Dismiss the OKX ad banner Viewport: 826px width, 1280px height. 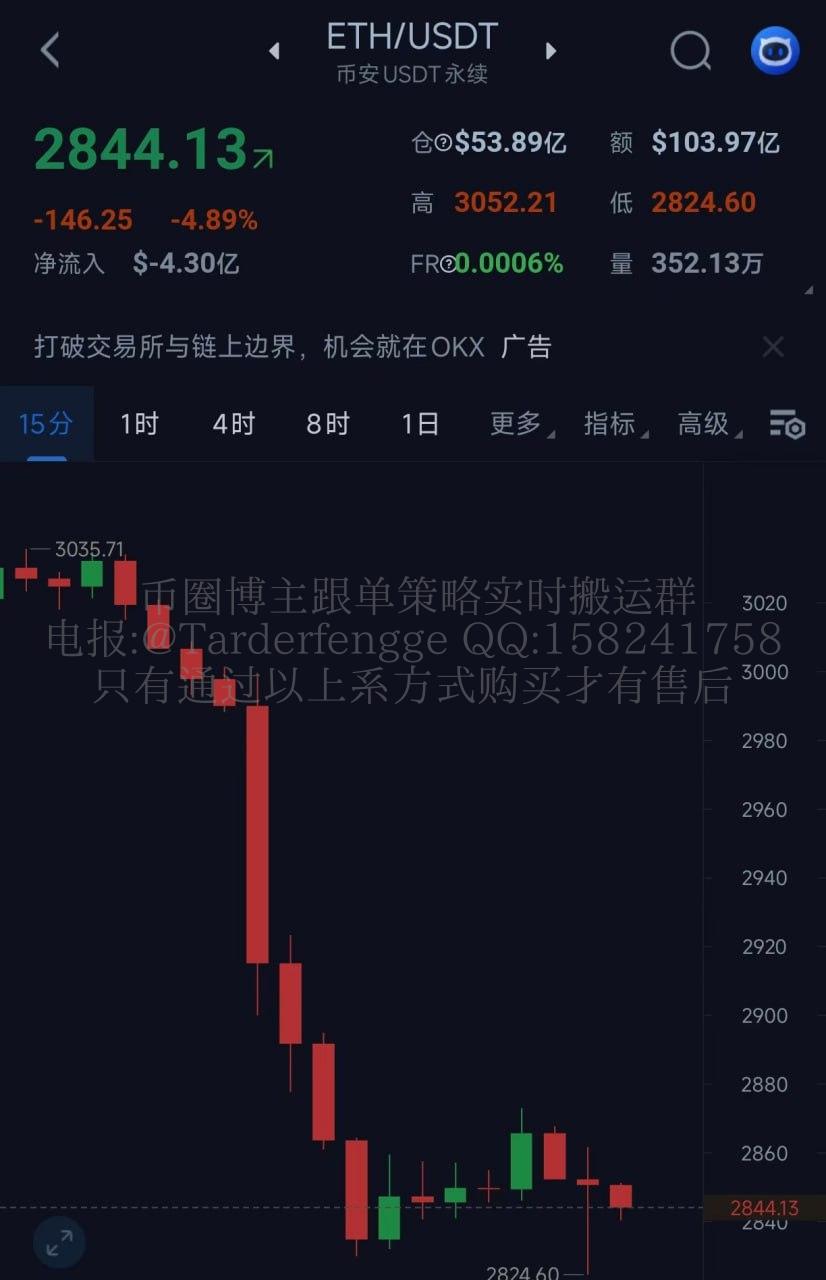point(773,347)
